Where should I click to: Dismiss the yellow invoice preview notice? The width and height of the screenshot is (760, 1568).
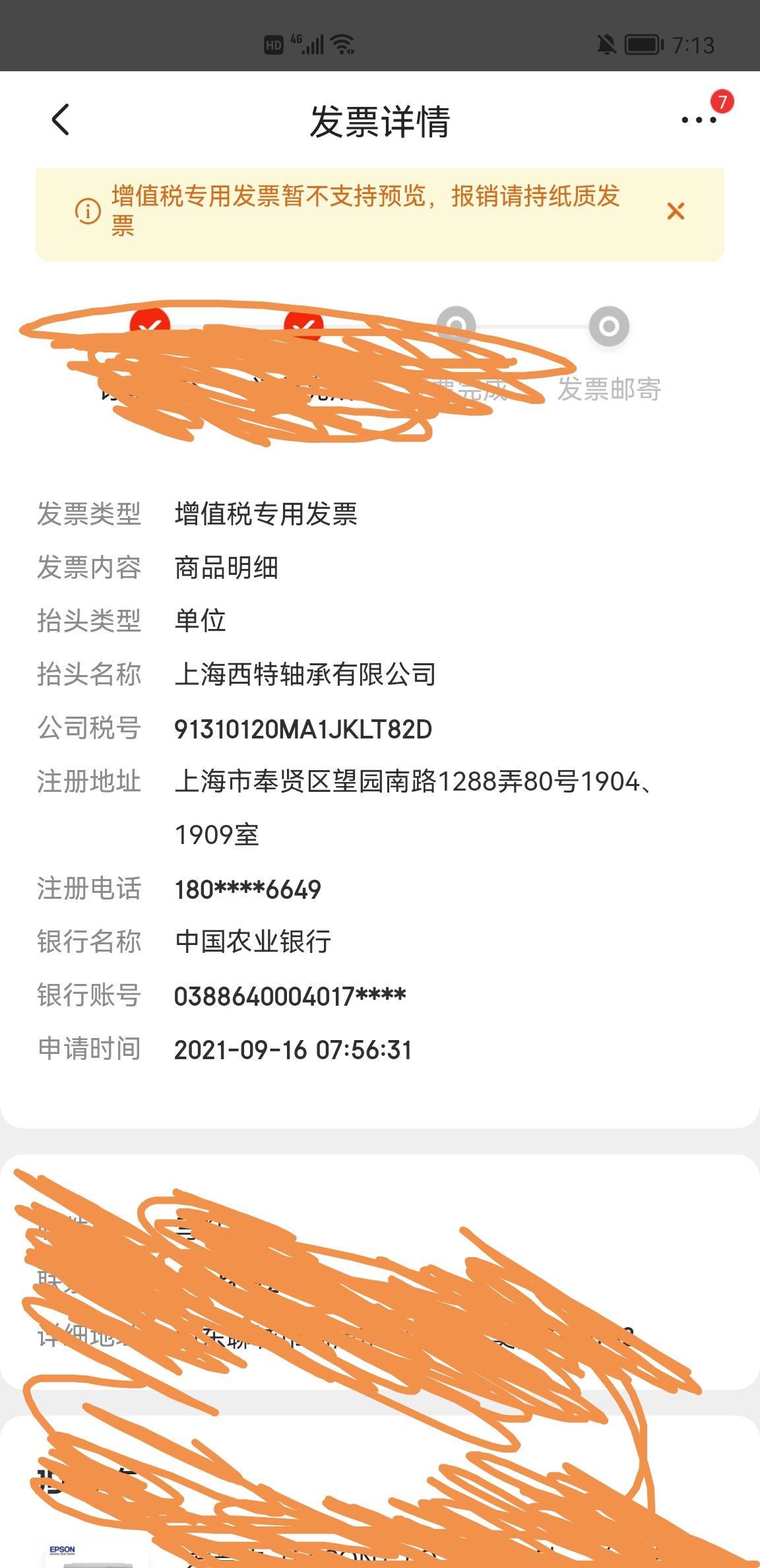coord(676,211)
